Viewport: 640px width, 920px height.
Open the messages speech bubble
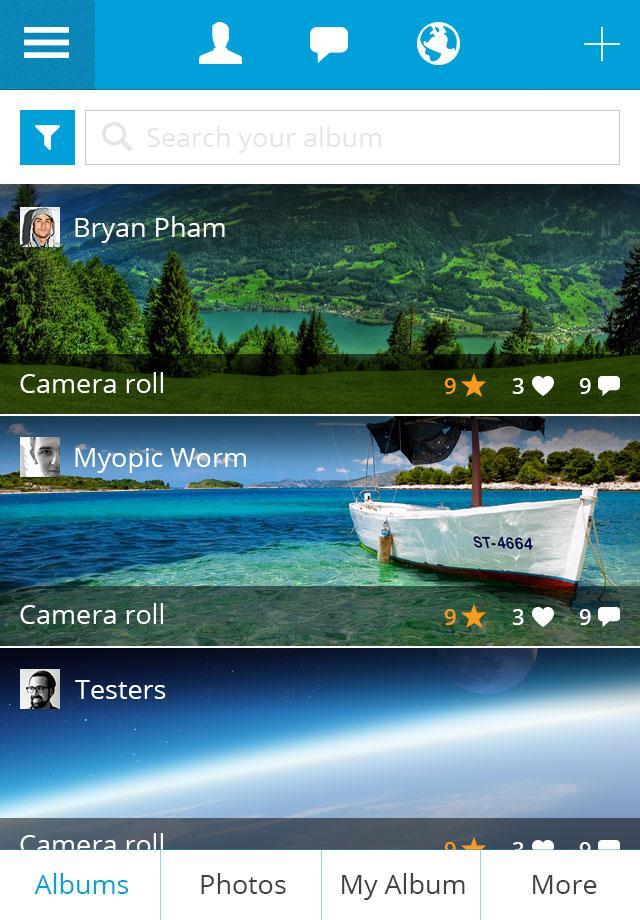point(328,44)
